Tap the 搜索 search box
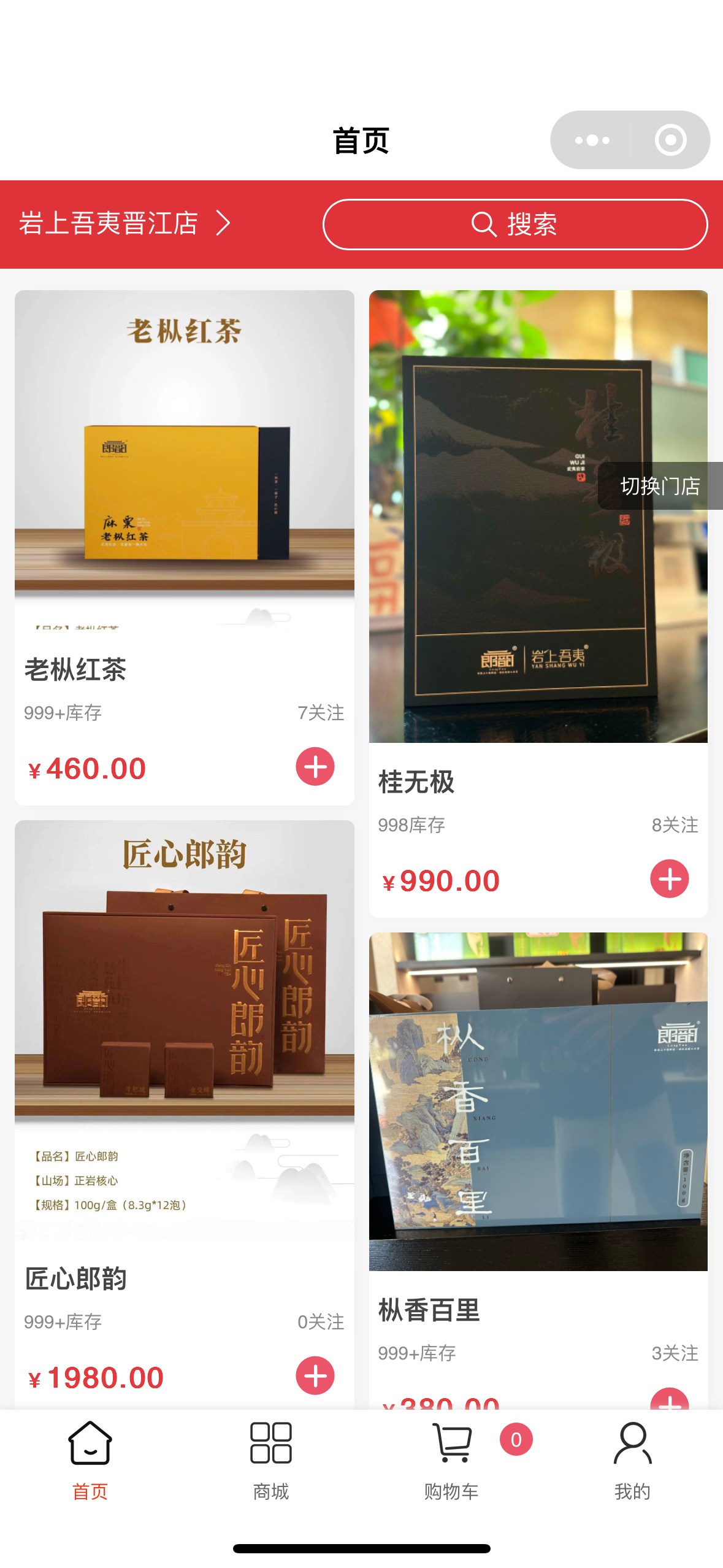 tap(515, 225)
